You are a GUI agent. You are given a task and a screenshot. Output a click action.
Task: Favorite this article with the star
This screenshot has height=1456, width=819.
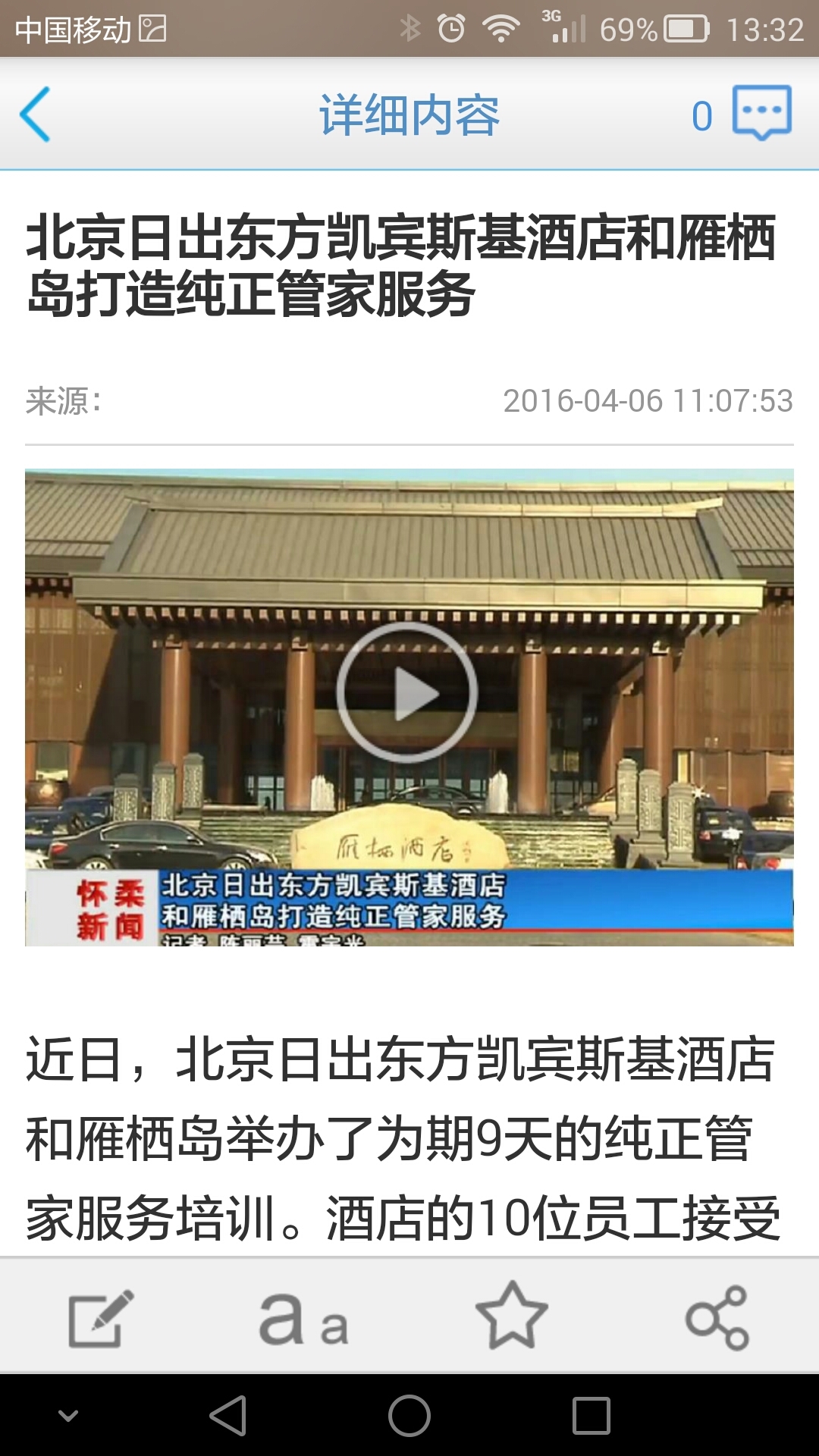(x=511, y=1316)
